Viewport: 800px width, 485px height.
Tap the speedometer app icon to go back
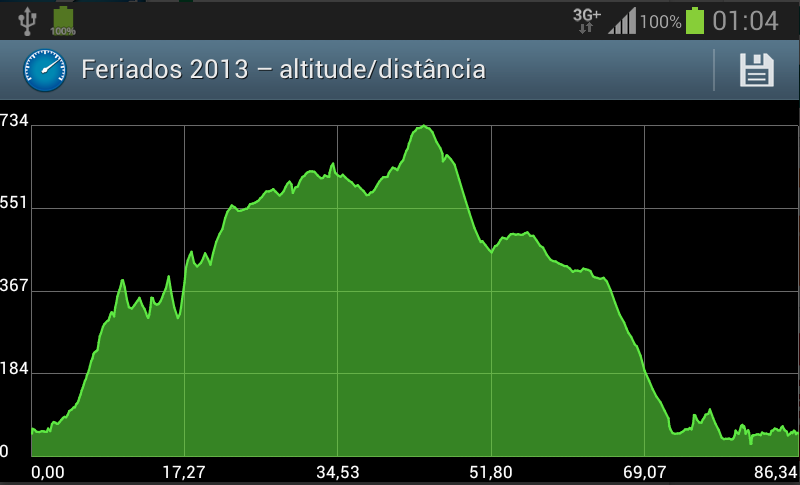coord(45,70)
